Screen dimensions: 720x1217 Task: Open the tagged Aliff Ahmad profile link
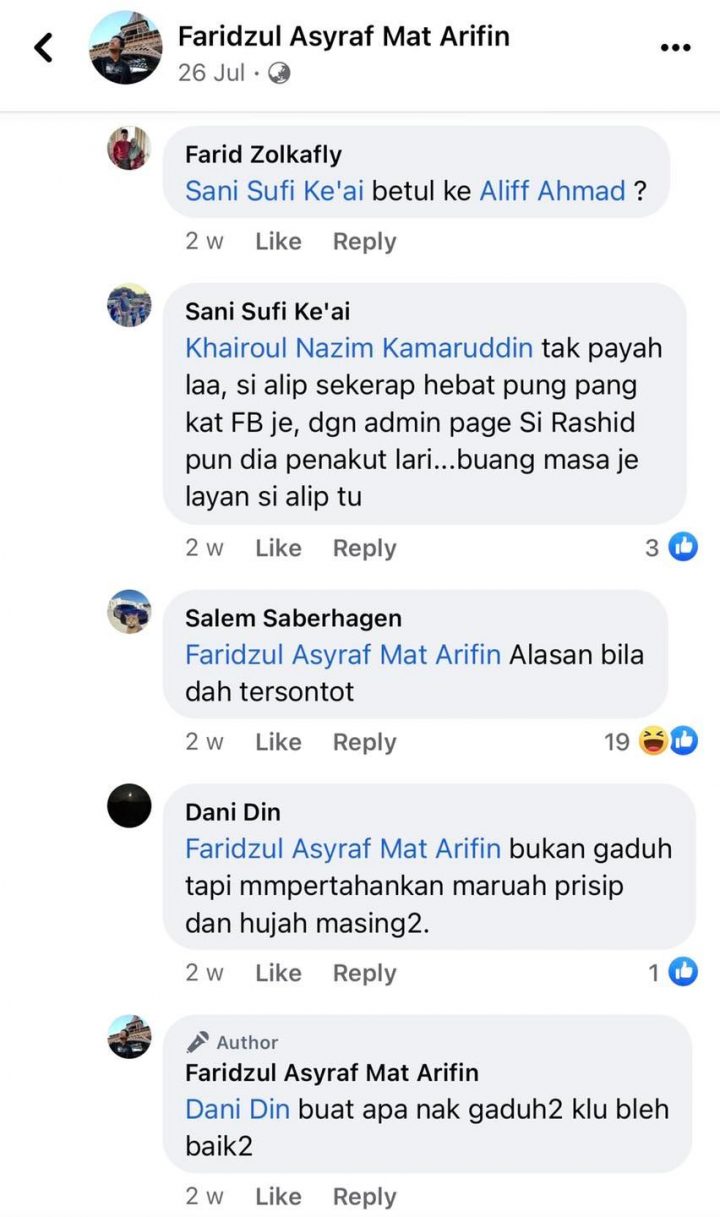point(553,190)
